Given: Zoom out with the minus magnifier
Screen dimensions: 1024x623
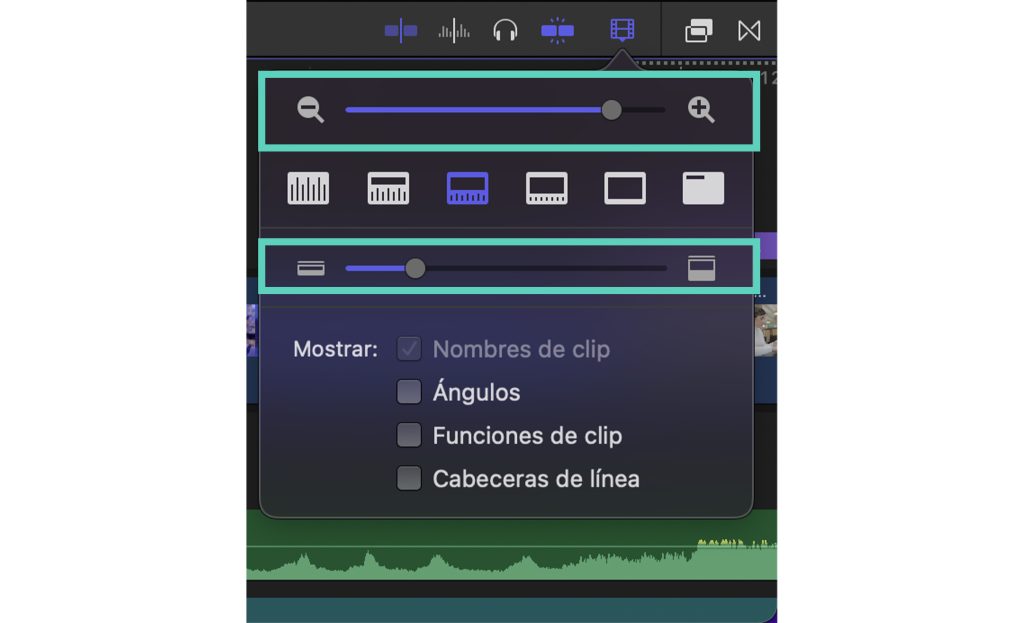Looking at the screenshot, I should coord(311,111).
